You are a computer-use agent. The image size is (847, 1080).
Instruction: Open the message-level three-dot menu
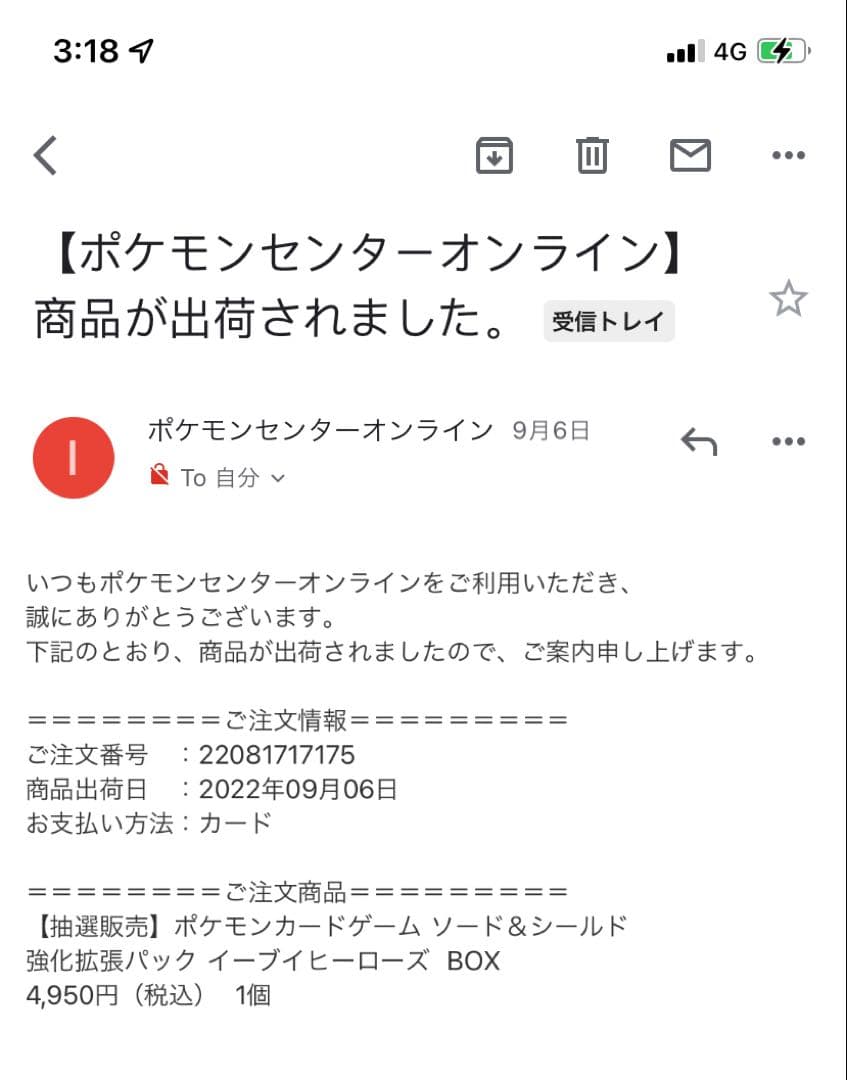pyautogui.click(x=788, y=440)
